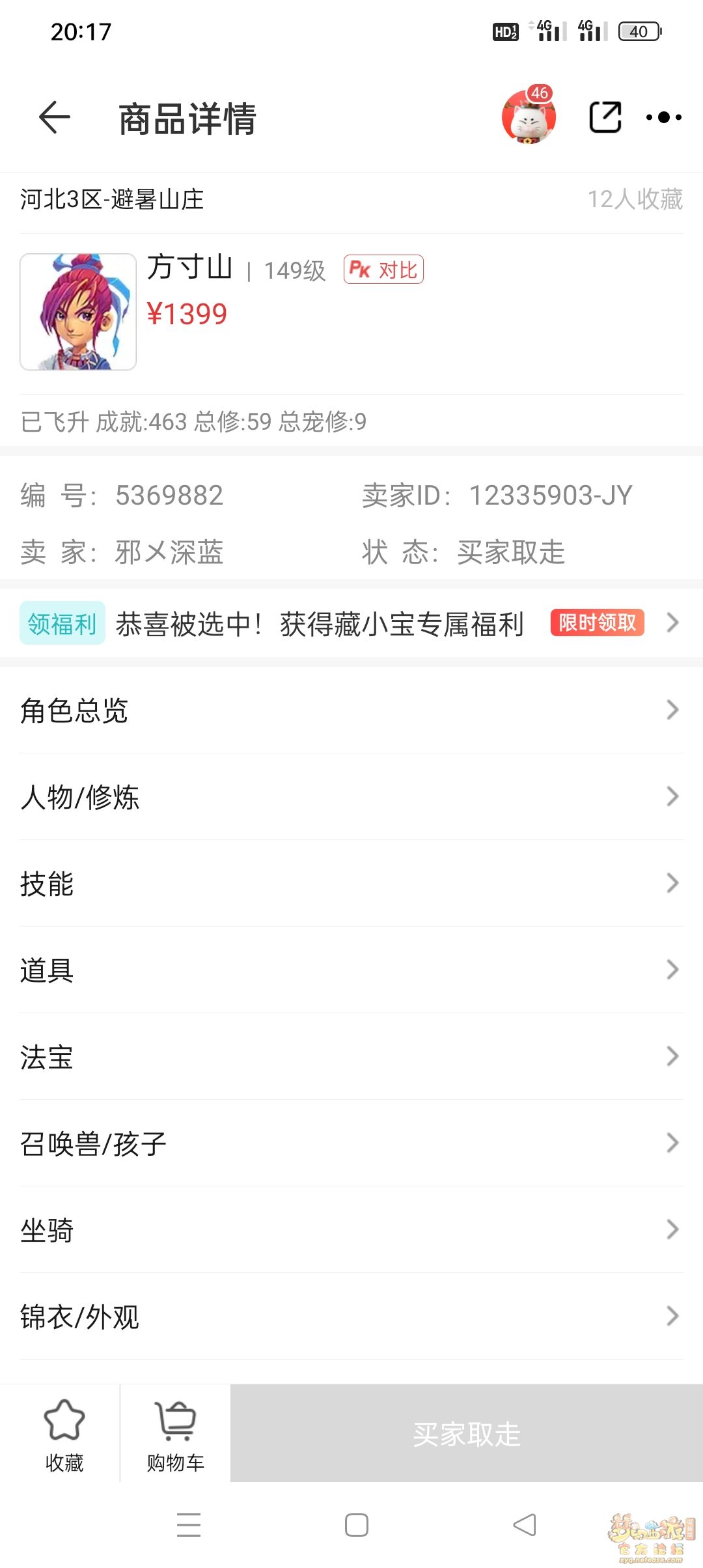Viewport: 703px width, 1568px height.
Task: Open the 角色总览 section
Action: tap(351, 710)
